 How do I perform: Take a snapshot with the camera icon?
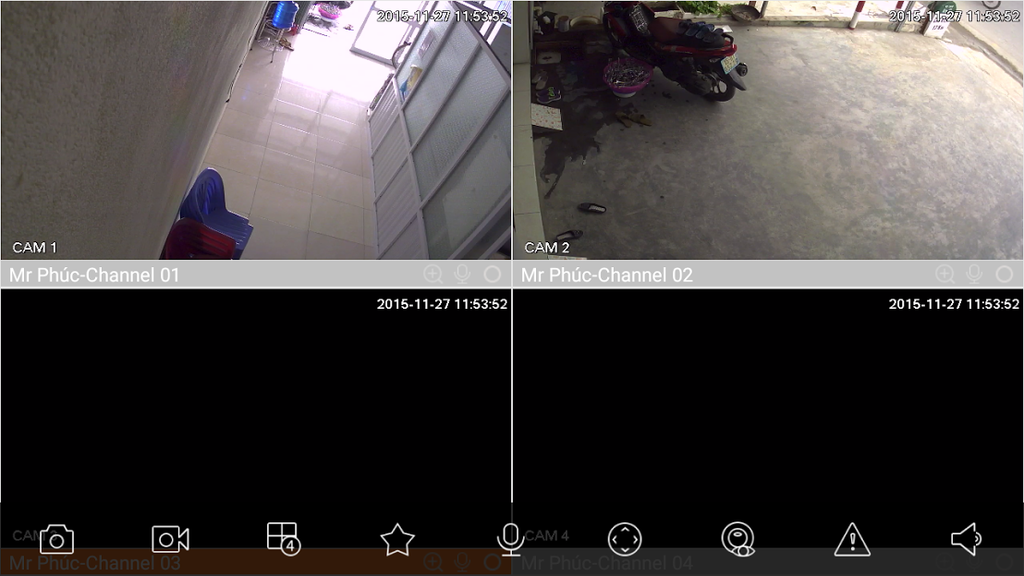[57, 540]
